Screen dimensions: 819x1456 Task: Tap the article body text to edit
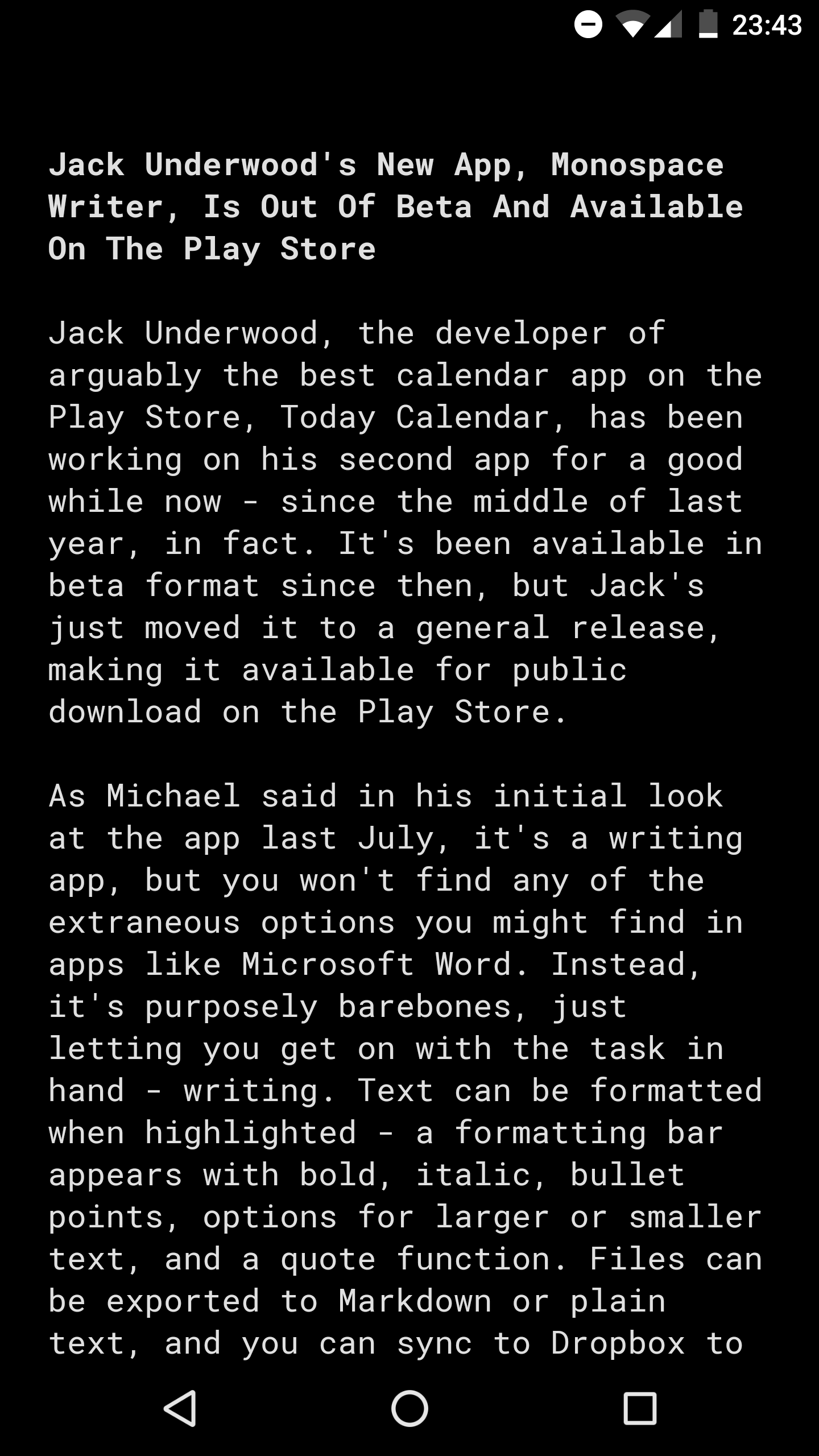click(405, 836)
